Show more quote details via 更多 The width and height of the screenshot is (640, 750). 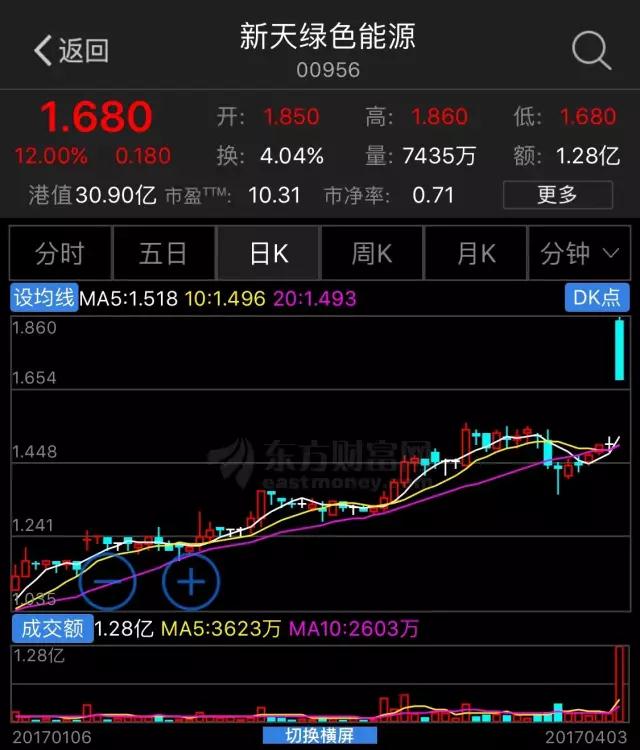tap(557, 195)
